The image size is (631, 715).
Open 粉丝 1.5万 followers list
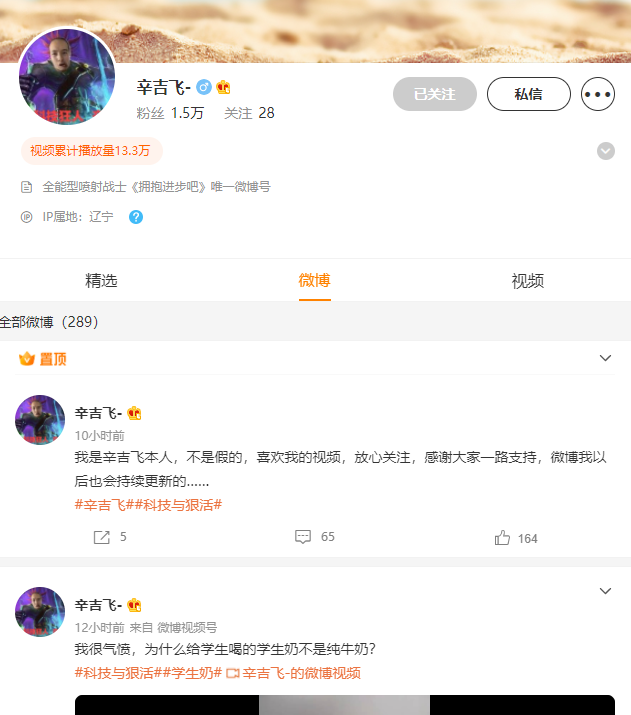(x=170, y=113)
